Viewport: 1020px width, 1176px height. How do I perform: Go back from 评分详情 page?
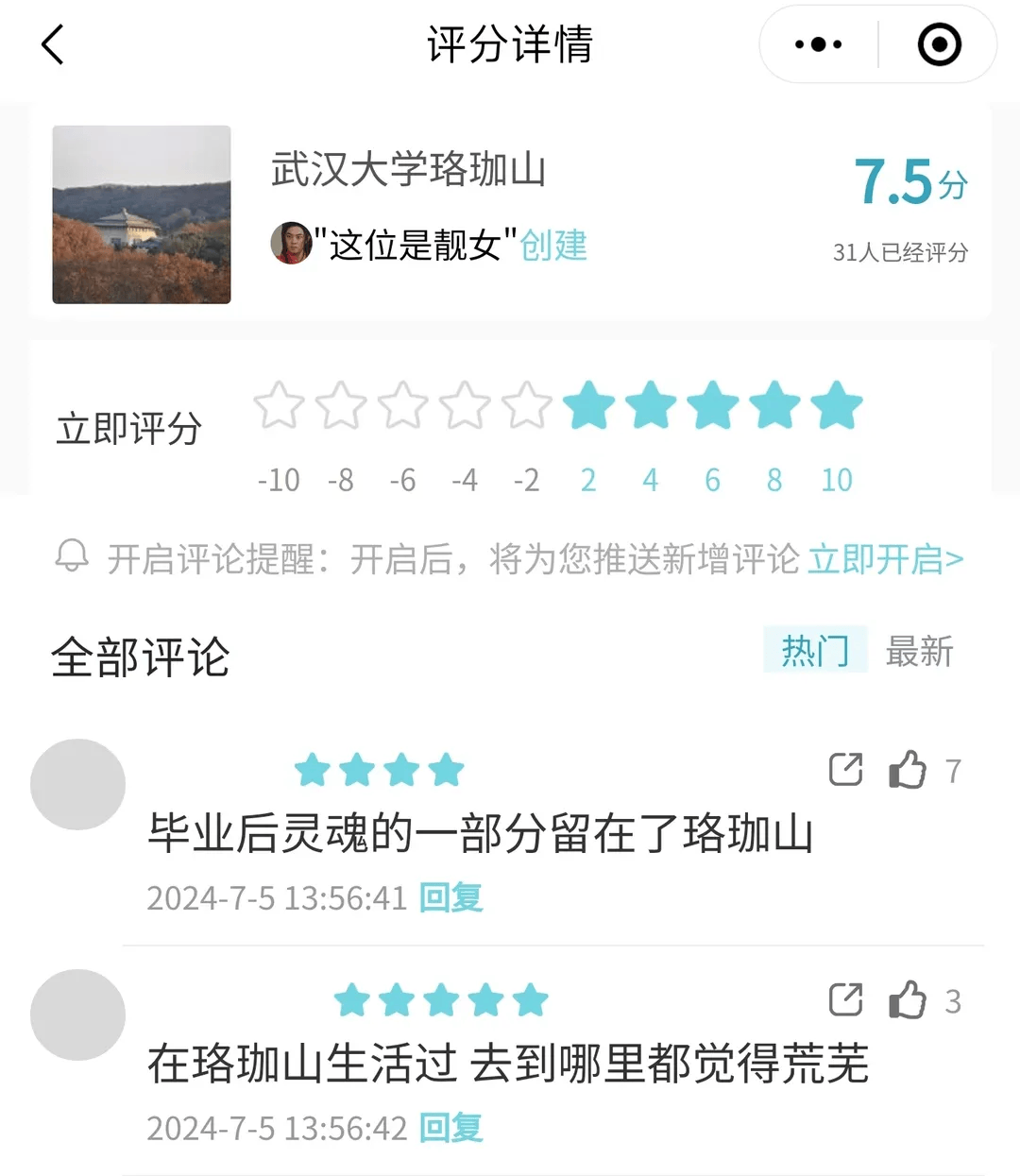(53, 44)
